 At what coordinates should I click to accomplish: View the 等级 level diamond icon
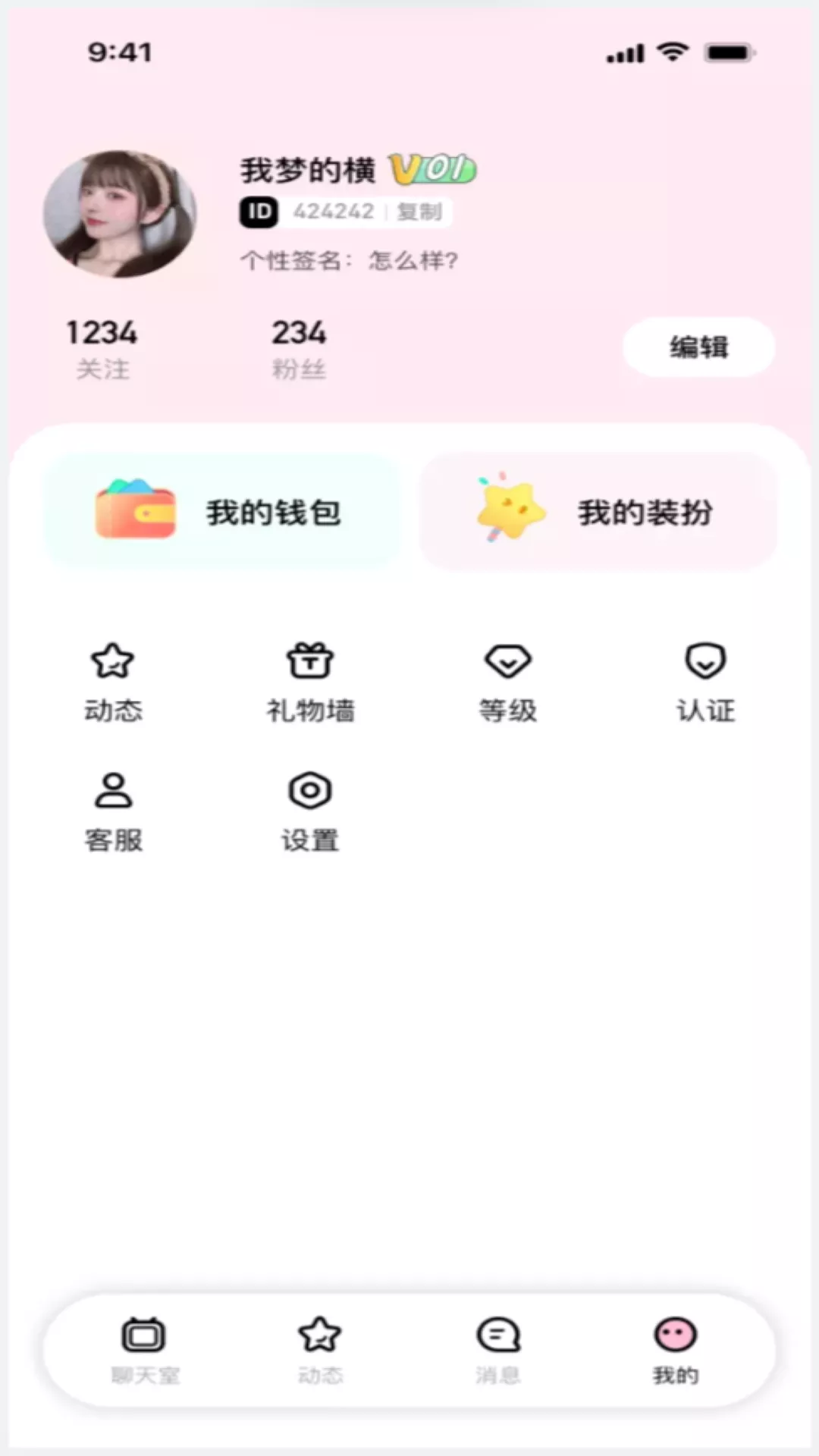[x=507, y=661]
